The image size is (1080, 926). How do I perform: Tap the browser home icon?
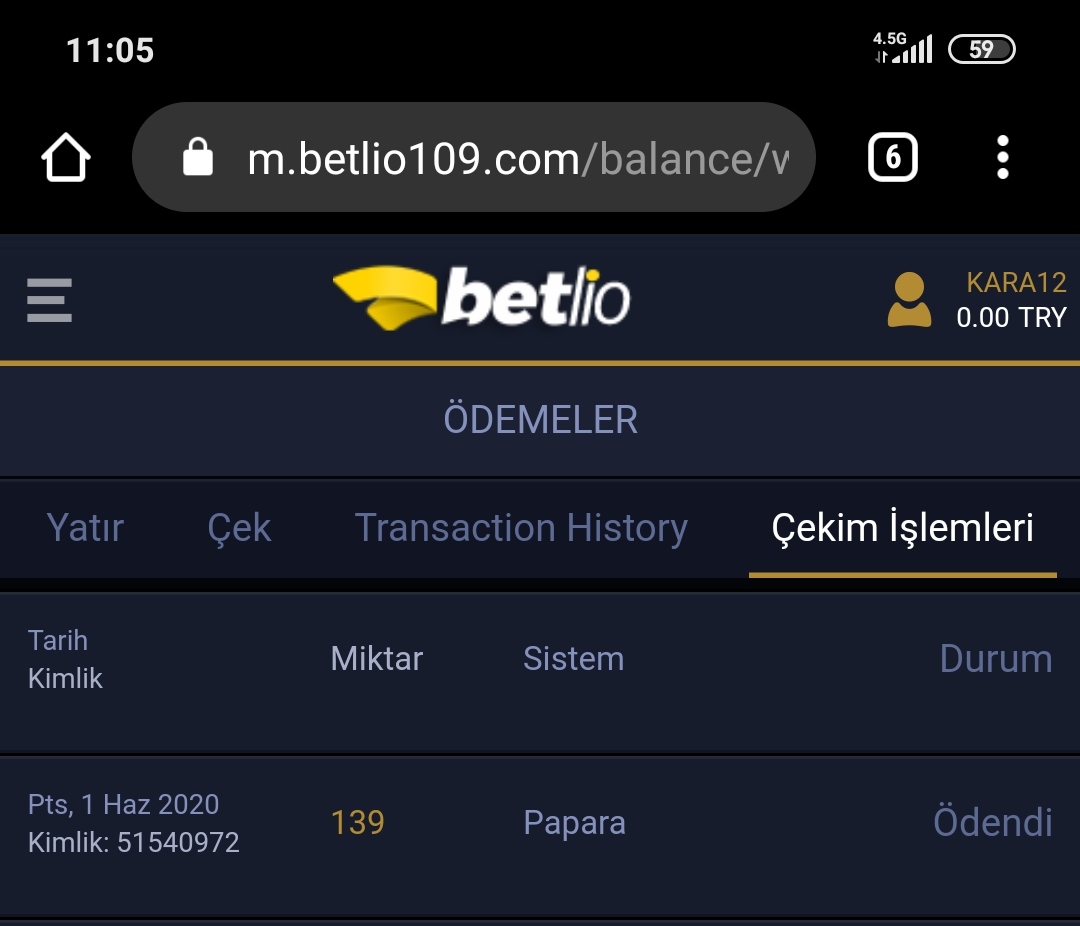(x=66, y=158)
